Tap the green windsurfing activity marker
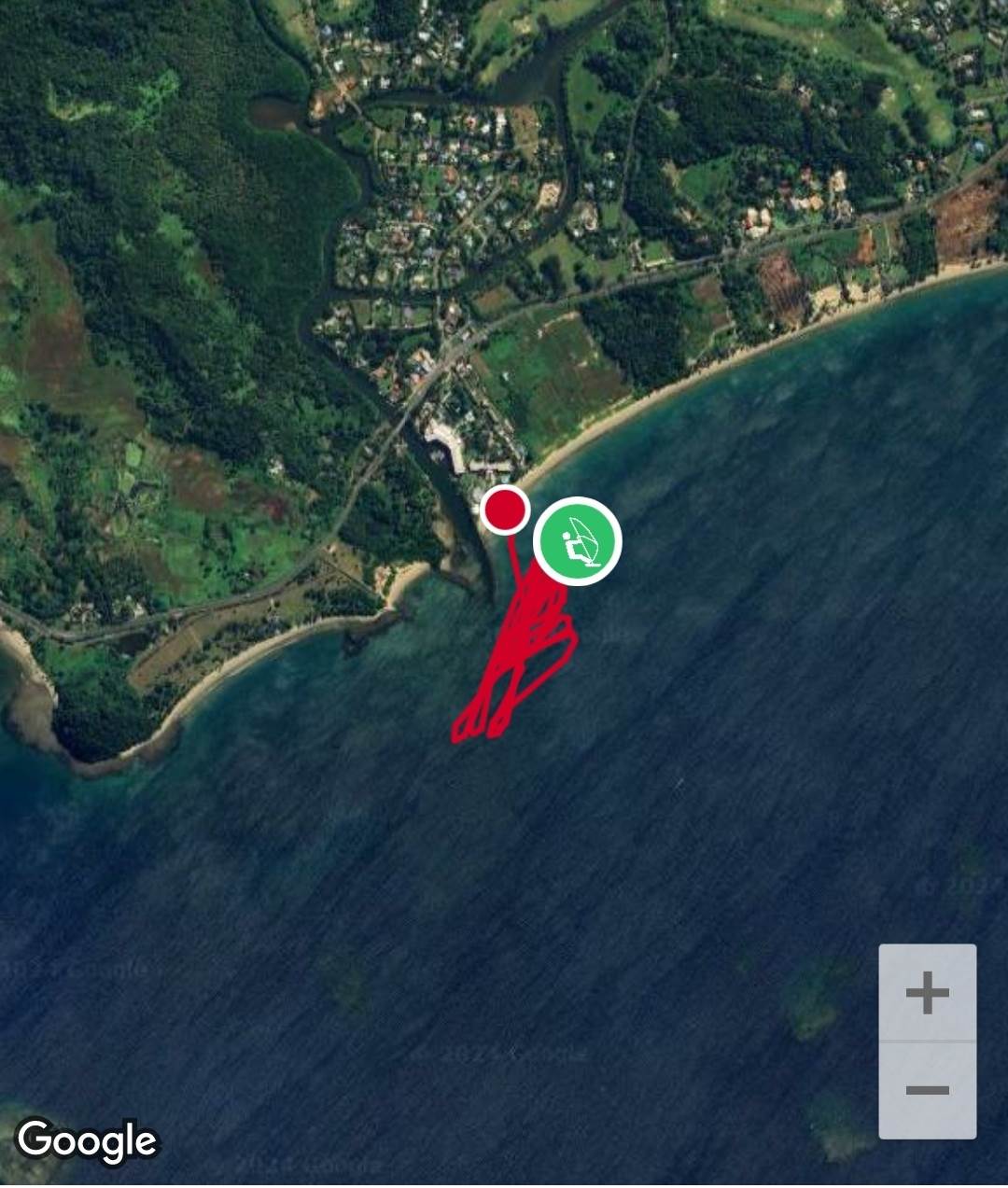 (578, 541)
